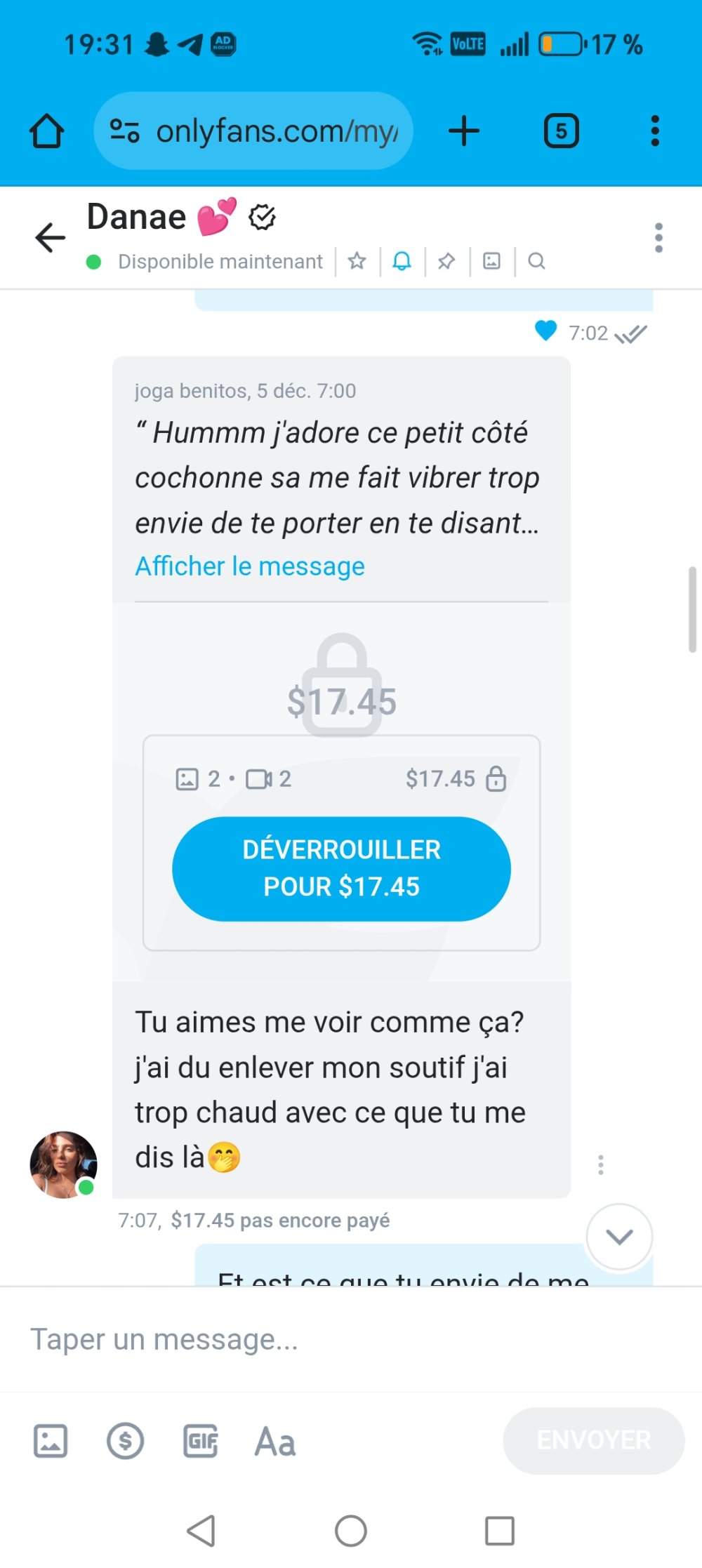This screenshot has width=702, height=1568.
Task: Open Danae's profile picture
Action: (63, 1164)
